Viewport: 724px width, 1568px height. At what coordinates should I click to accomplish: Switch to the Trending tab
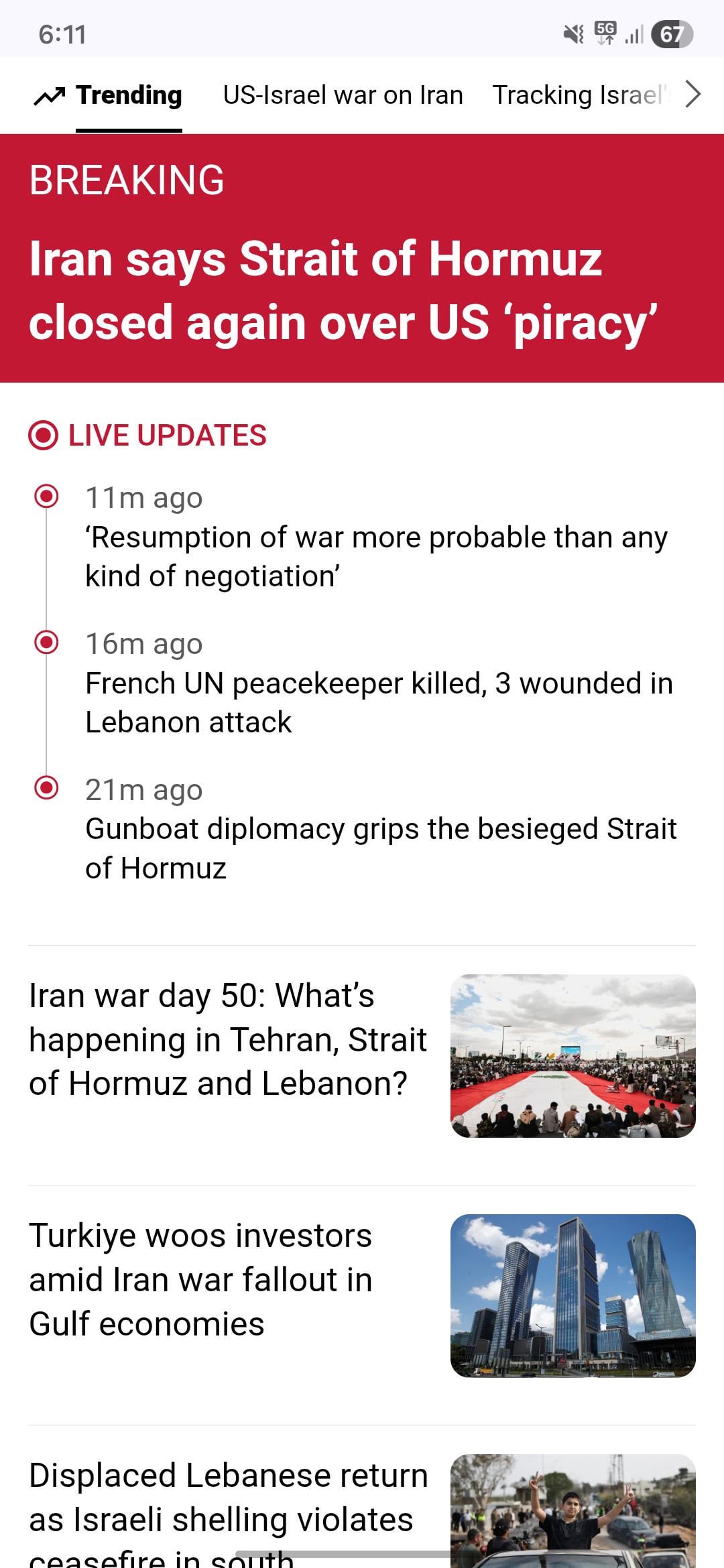(x=127, y=95)
